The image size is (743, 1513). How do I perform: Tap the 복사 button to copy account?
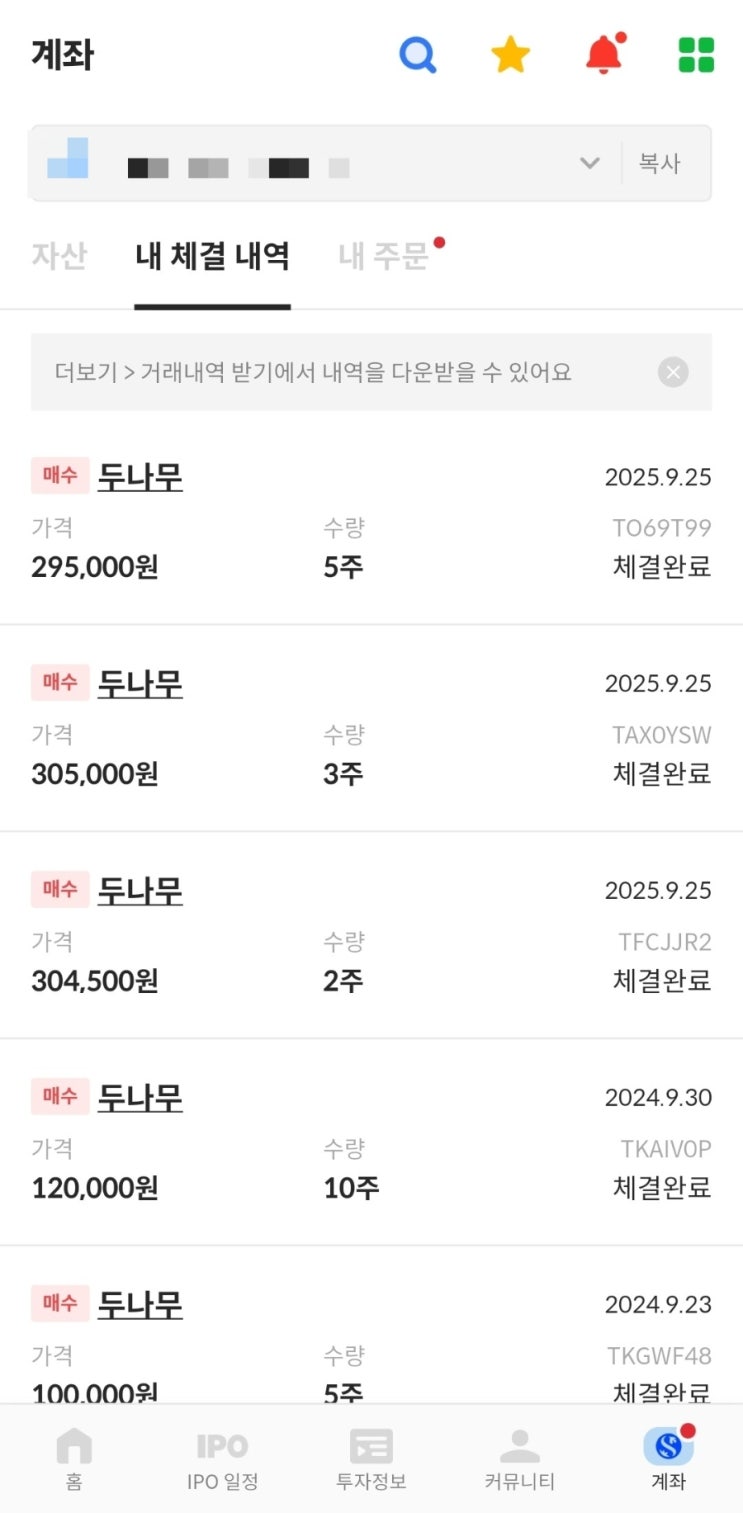pyautogui.click(x=660, y=164)
